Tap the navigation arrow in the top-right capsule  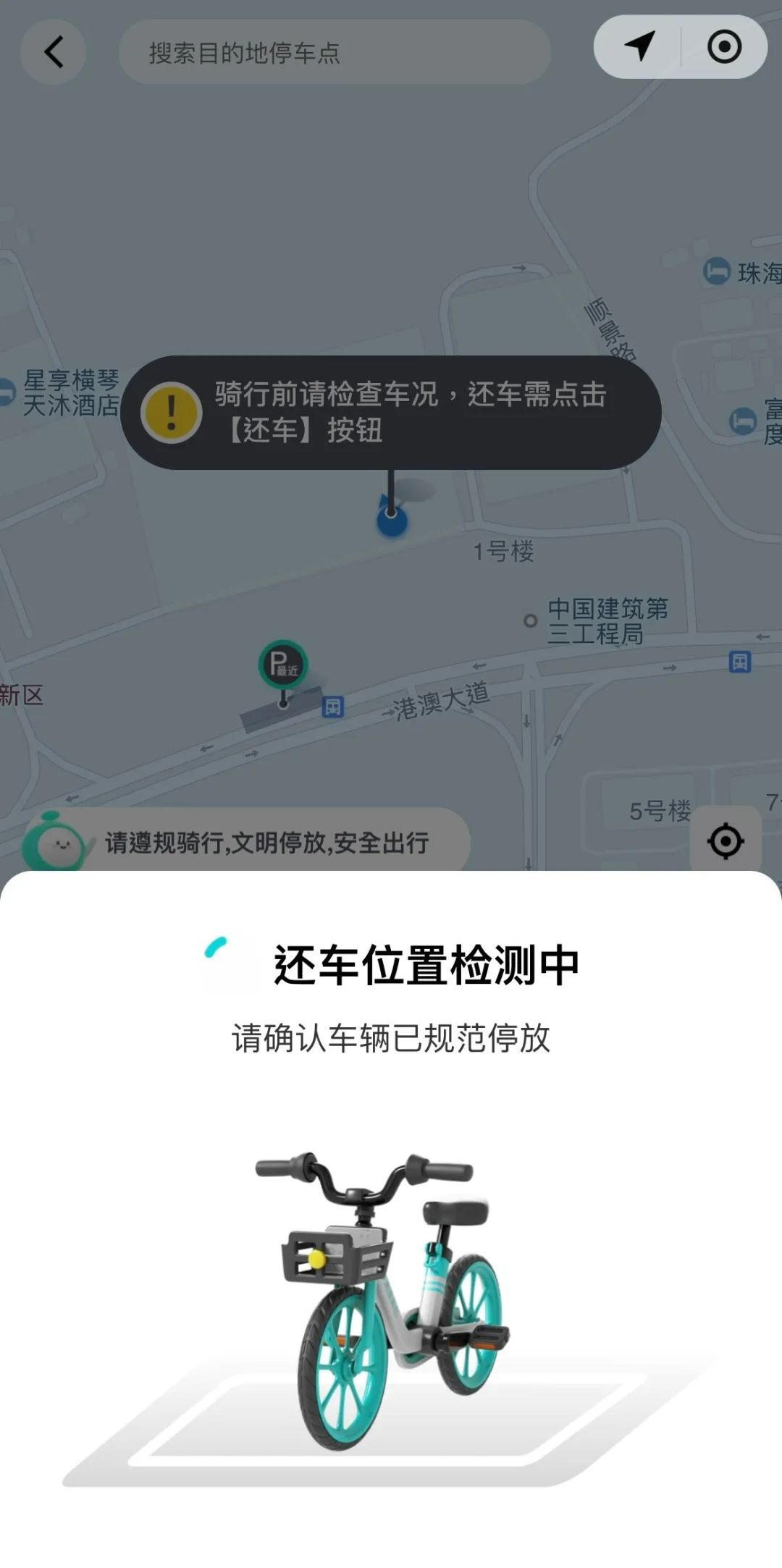640,46
